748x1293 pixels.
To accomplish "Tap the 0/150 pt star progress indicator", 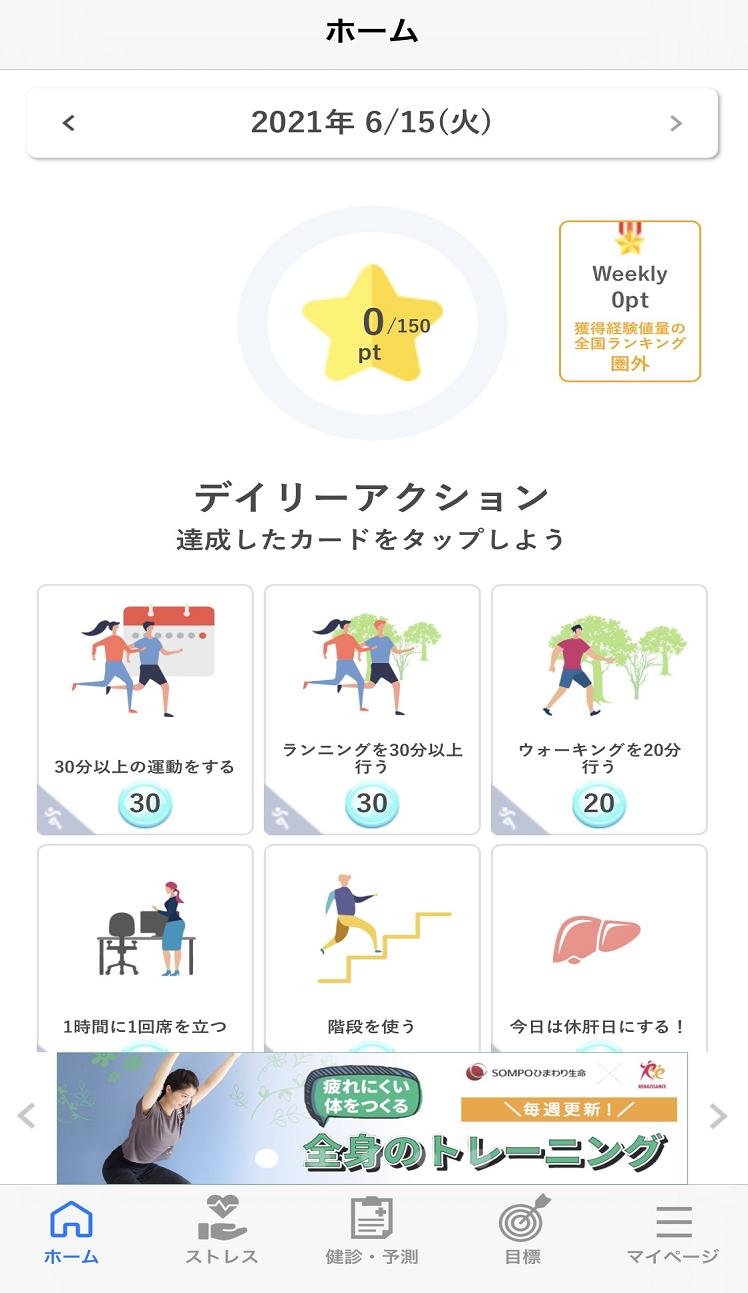I will 373,322.
